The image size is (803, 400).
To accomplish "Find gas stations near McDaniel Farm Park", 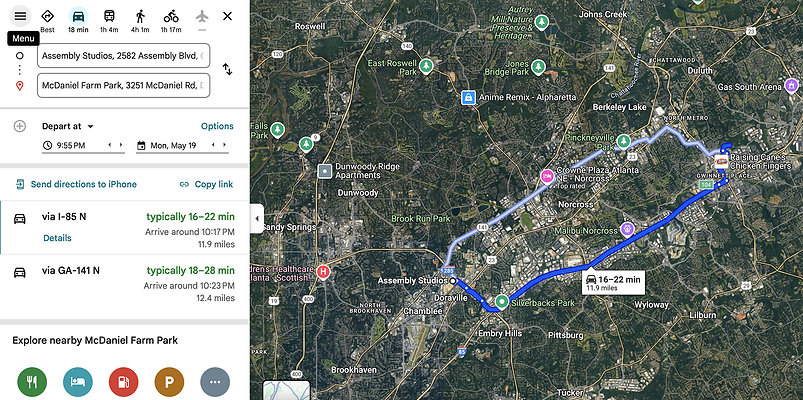I will pyautogui.click(x=123, y=381).
